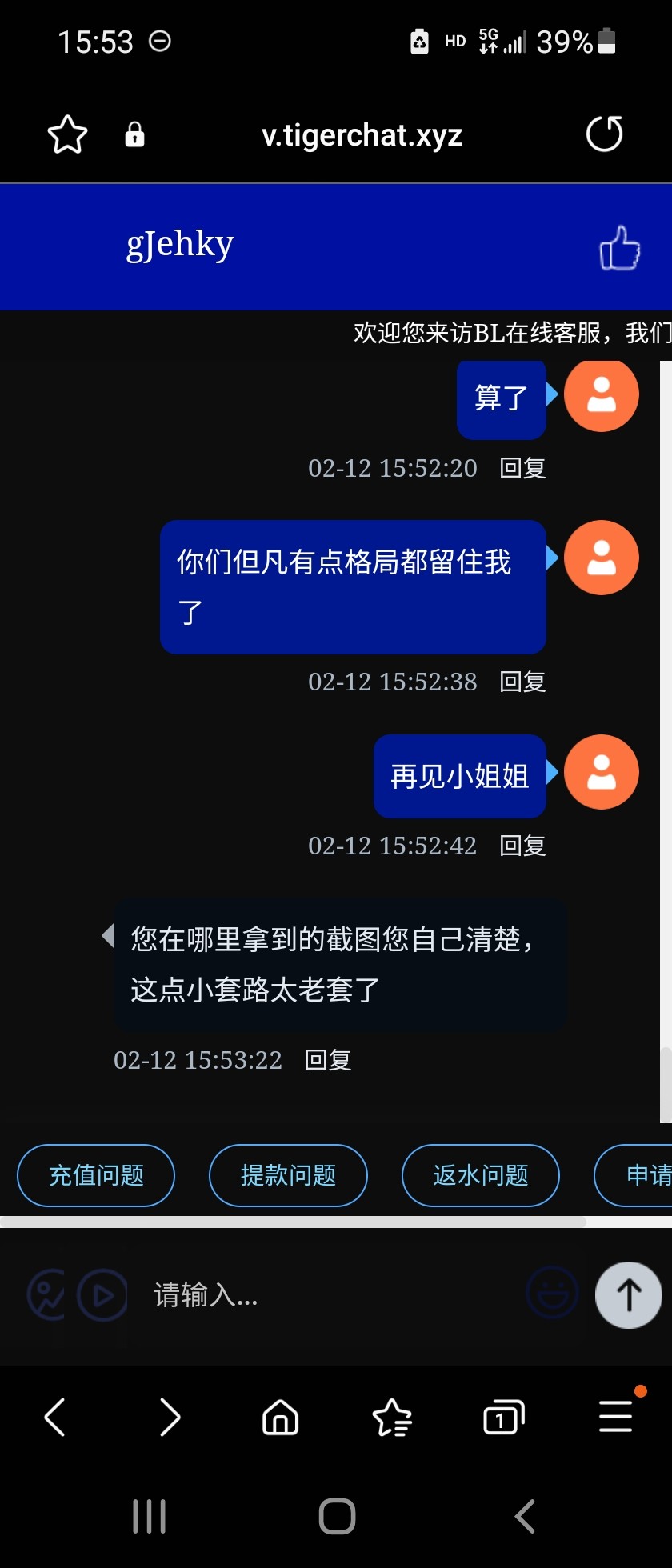Image resolution: width=672 pixels, height=1568 pixels.
Task: Open the emoji picker
Action: click(552, 1293)
